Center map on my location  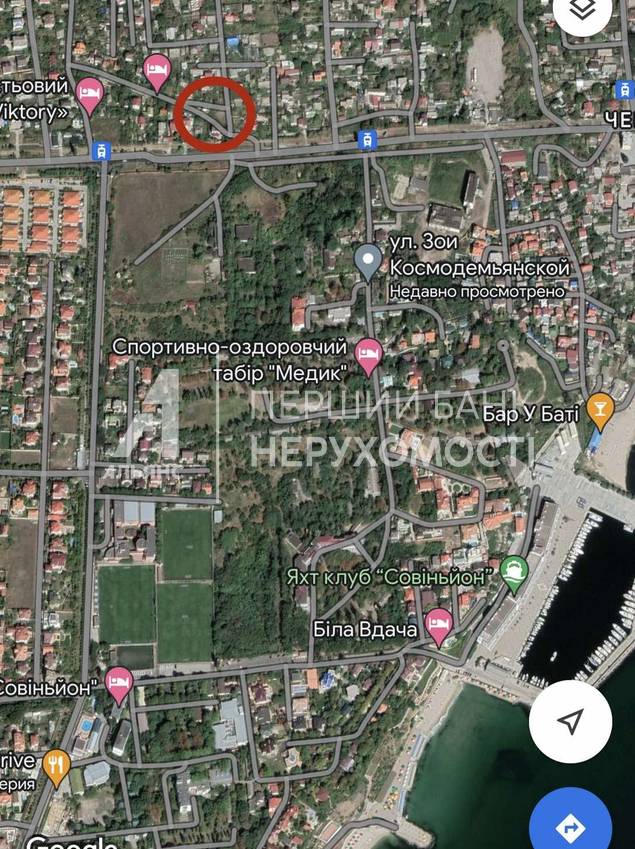point(570,721)
